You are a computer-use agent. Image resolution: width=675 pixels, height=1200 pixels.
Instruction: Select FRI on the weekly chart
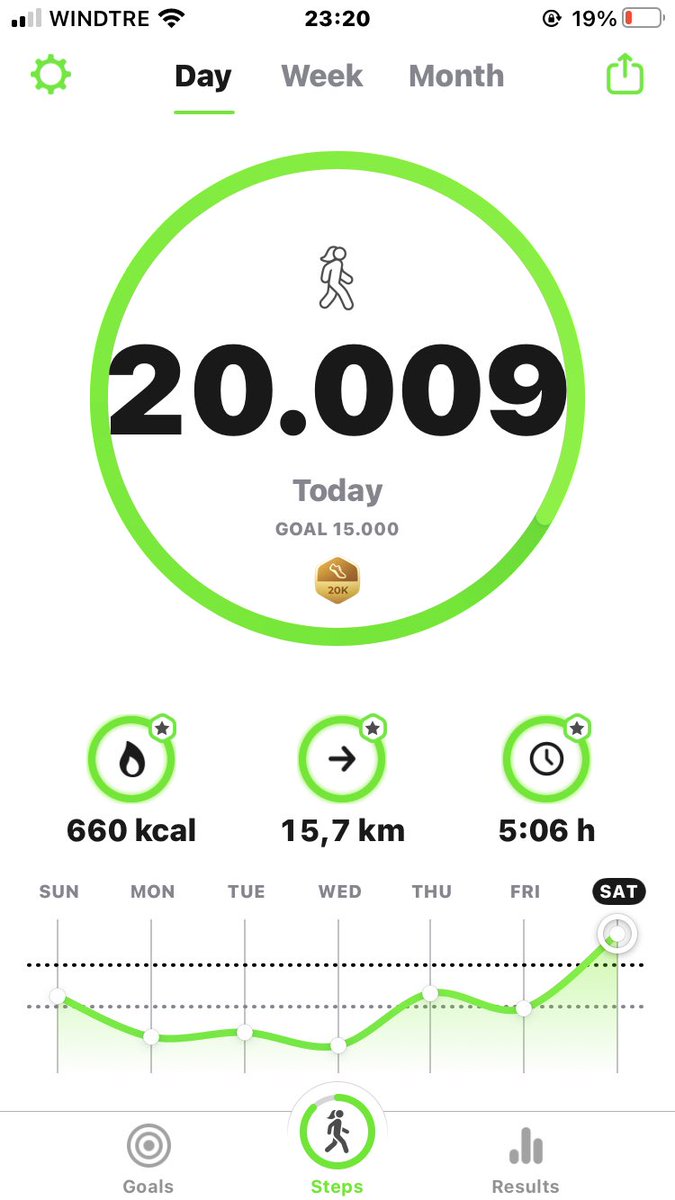click(525, 891)
